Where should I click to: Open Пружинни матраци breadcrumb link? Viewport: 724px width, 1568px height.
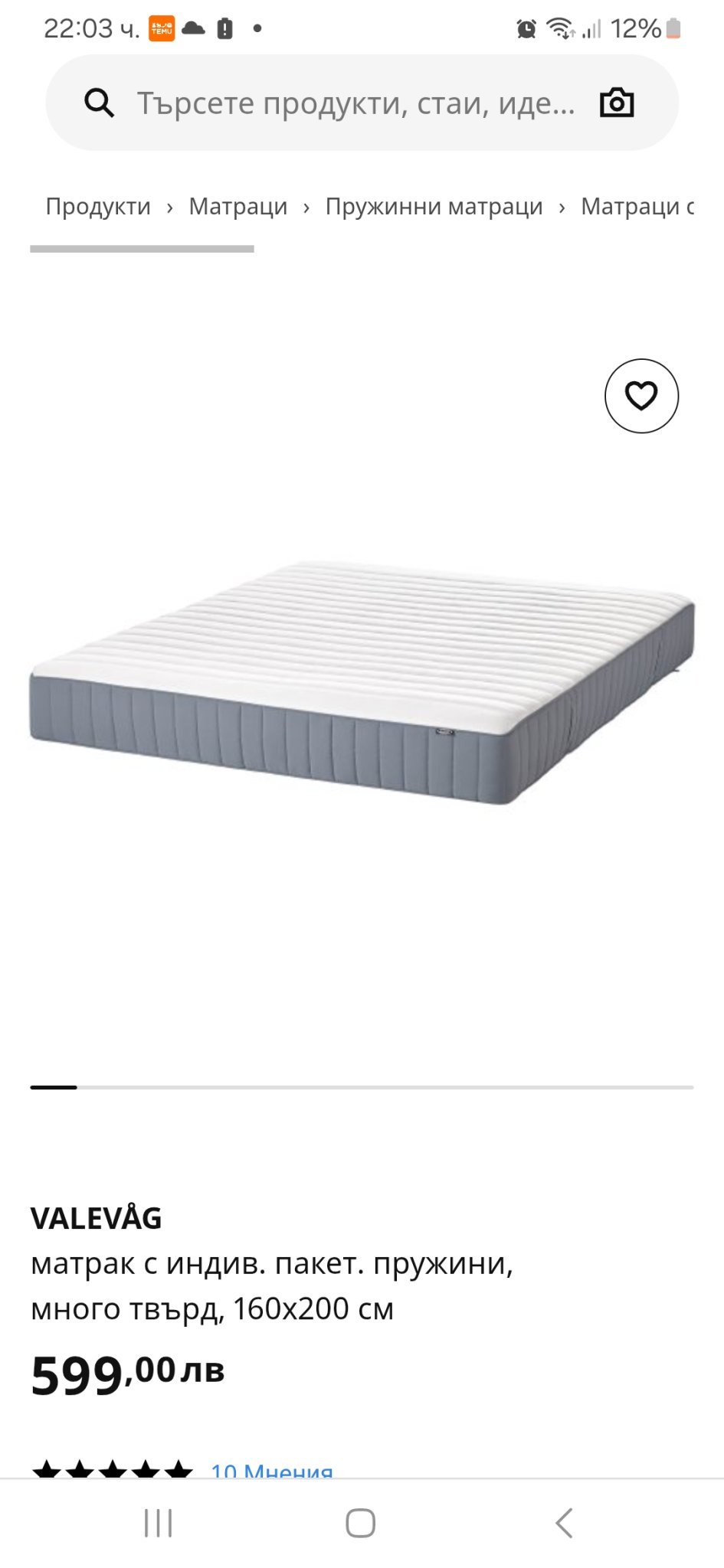[x=434, y=206]
